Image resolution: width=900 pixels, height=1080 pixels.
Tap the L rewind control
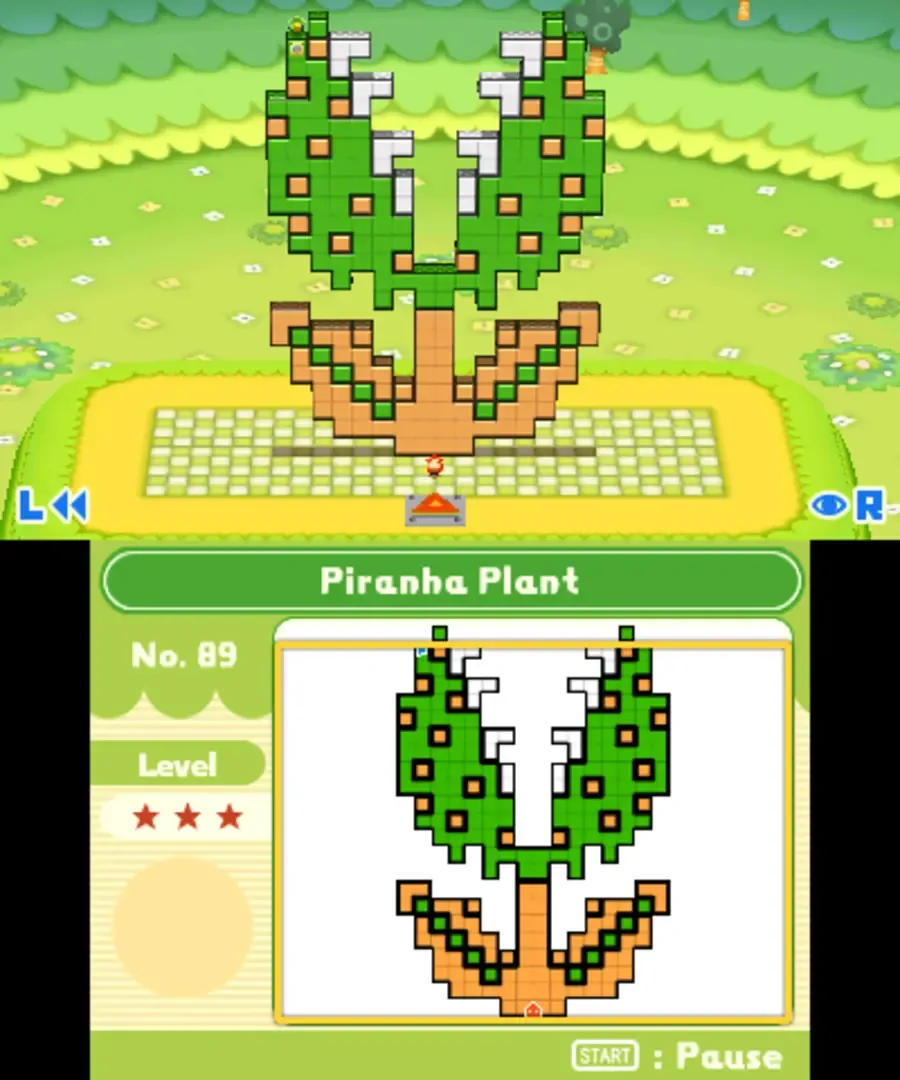coord(53,505)
